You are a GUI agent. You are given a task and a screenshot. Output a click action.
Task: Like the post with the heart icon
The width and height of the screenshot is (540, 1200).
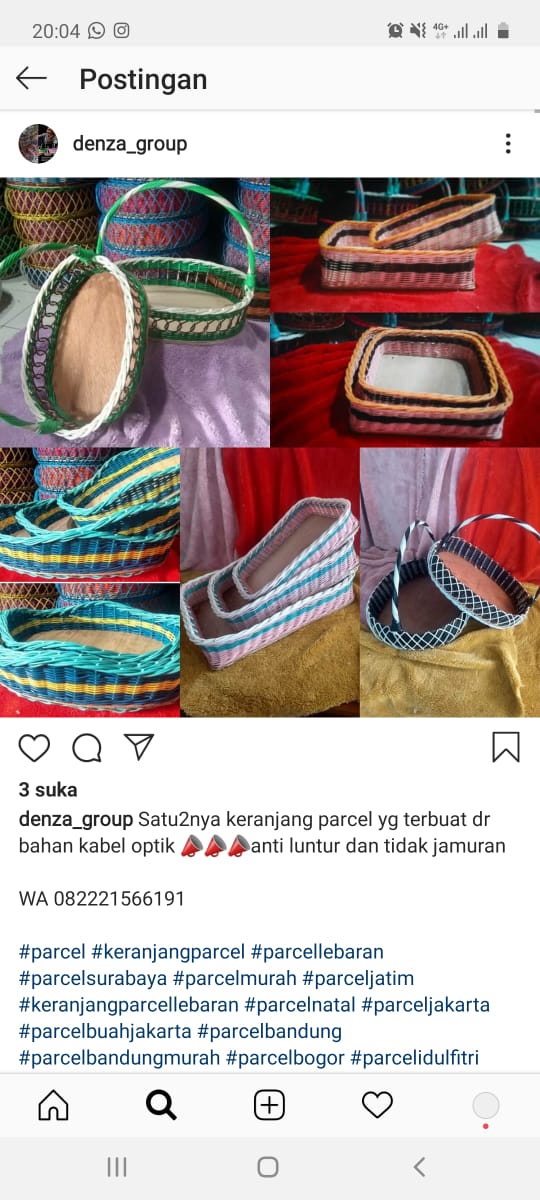(x=34, y=747)
